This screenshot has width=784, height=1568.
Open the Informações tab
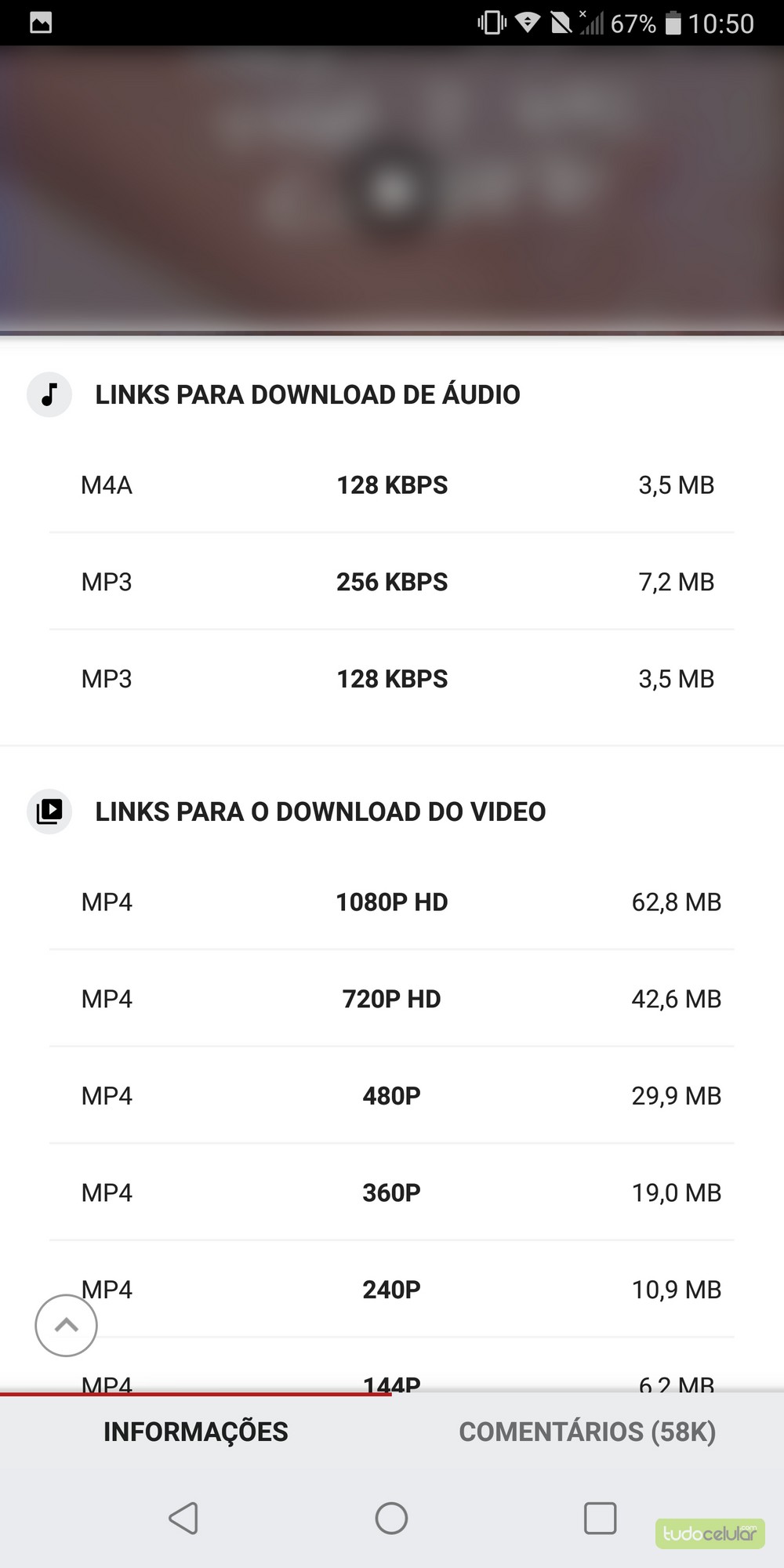[x=196, y=1432]
